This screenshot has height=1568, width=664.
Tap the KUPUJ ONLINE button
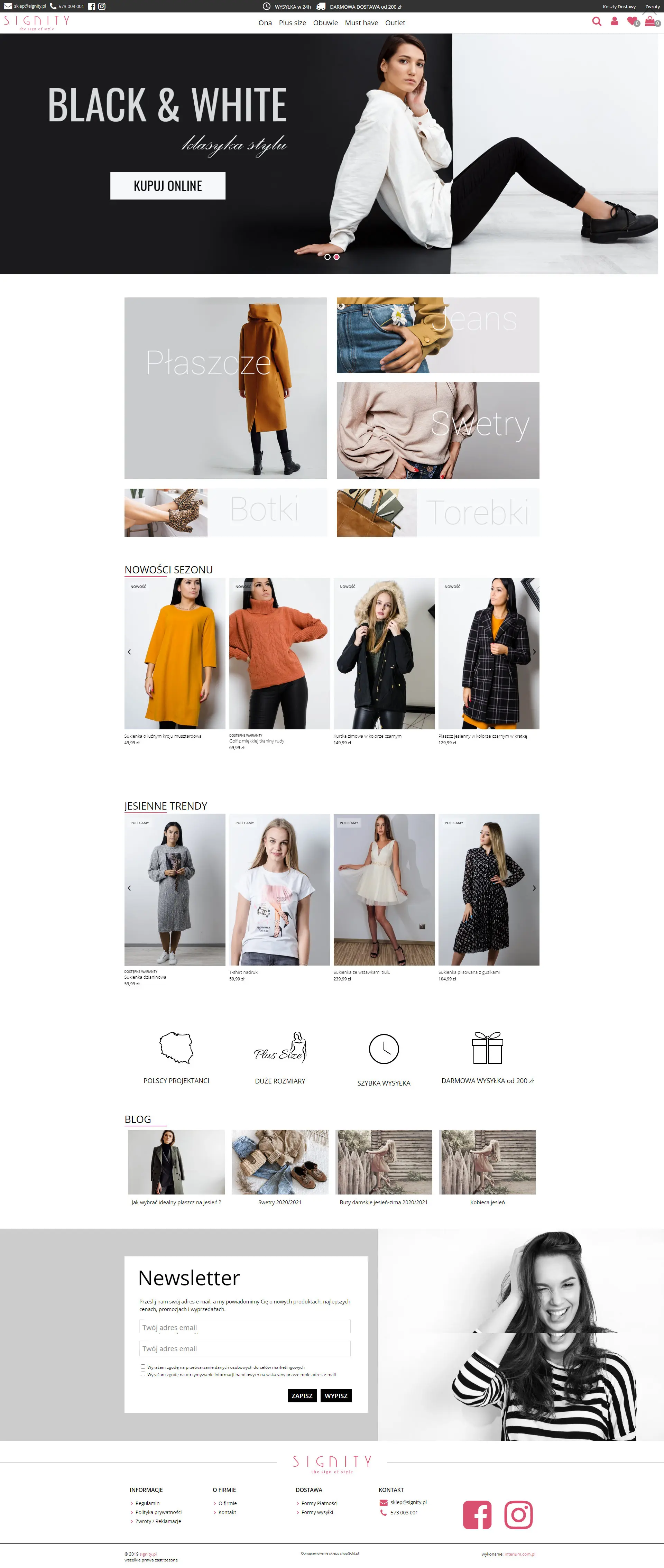(167, 186)
